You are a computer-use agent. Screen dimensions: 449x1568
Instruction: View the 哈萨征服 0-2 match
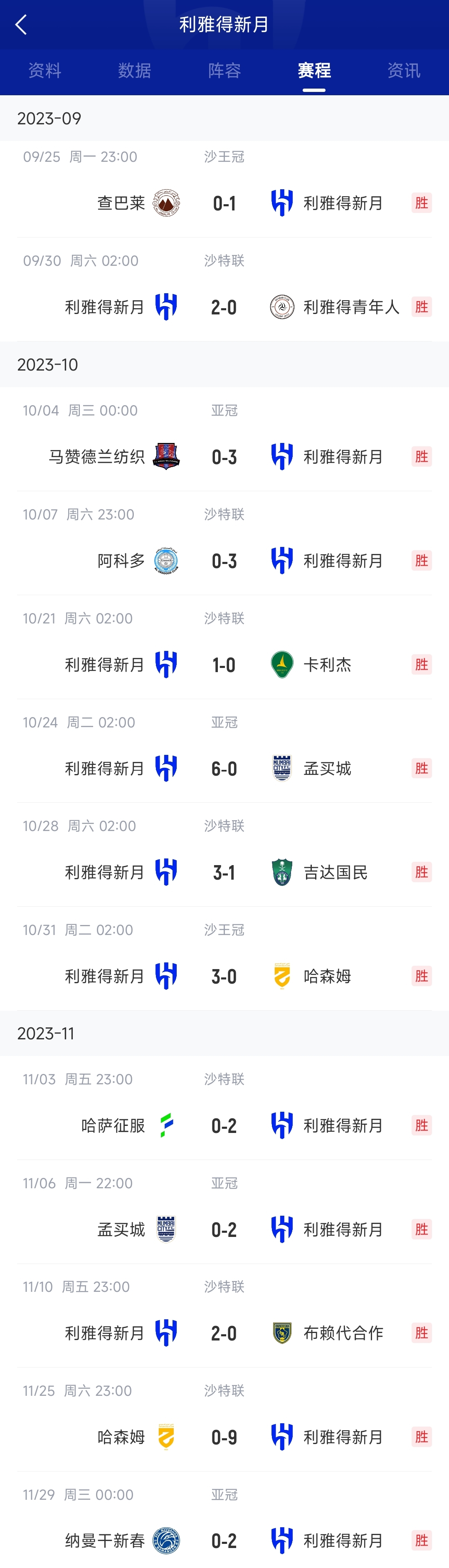(x=224, y=1126)
